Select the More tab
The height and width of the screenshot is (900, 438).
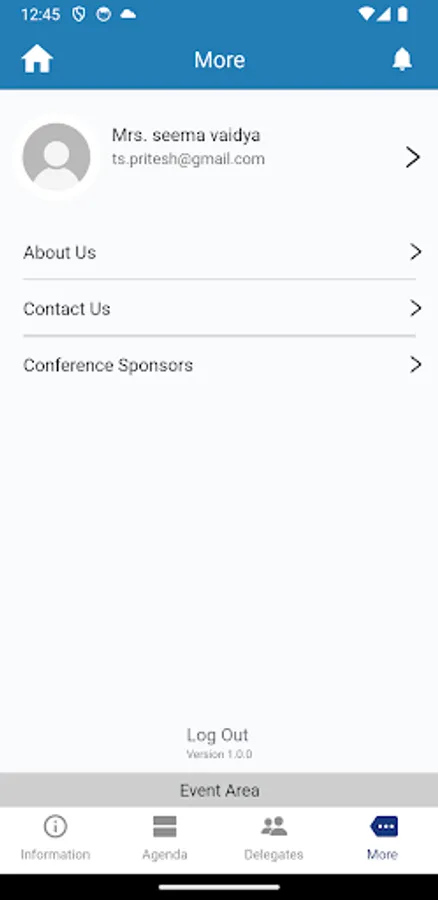[x=383, y=839]
